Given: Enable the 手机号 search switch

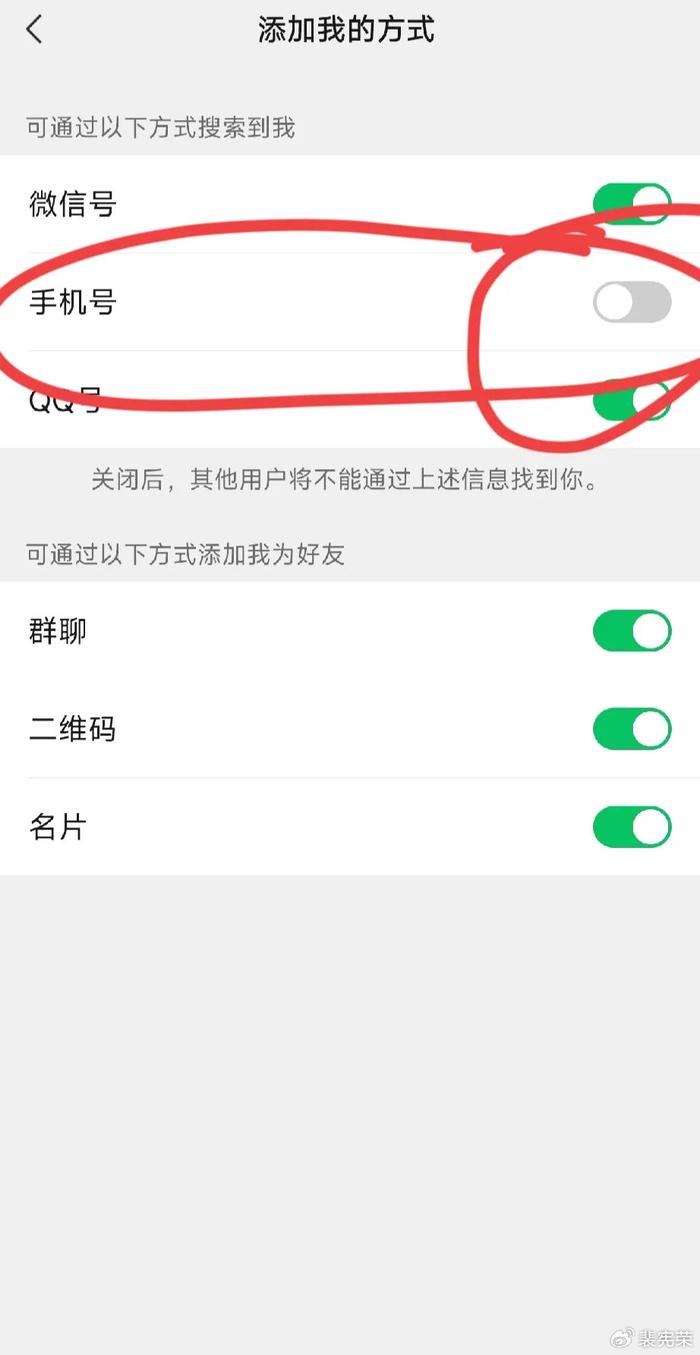Looking at the screenshot, I should pyautogui.click(x=632, y=302).
